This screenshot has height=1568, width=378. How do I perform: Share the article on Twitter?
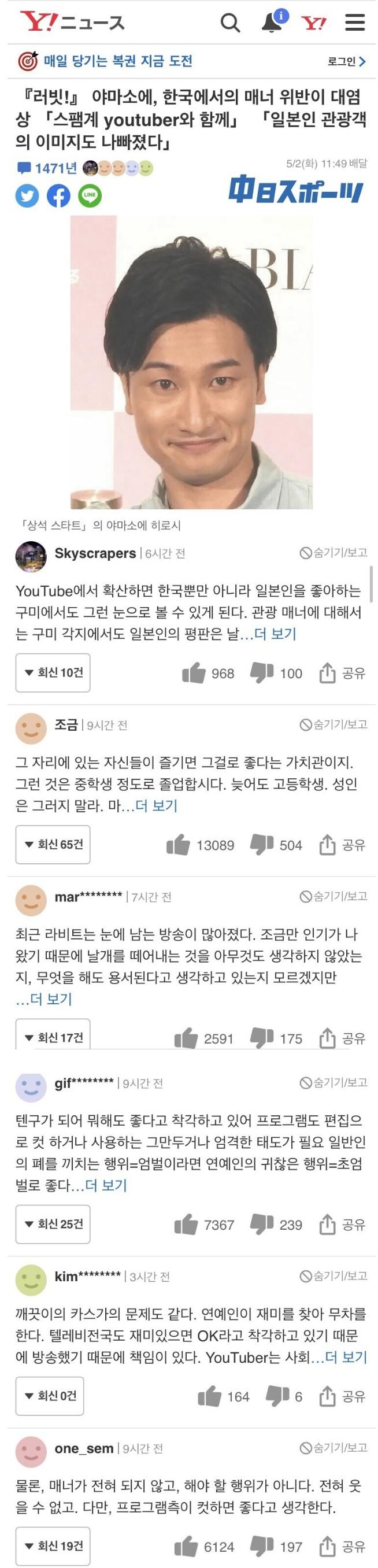[27, 195]
